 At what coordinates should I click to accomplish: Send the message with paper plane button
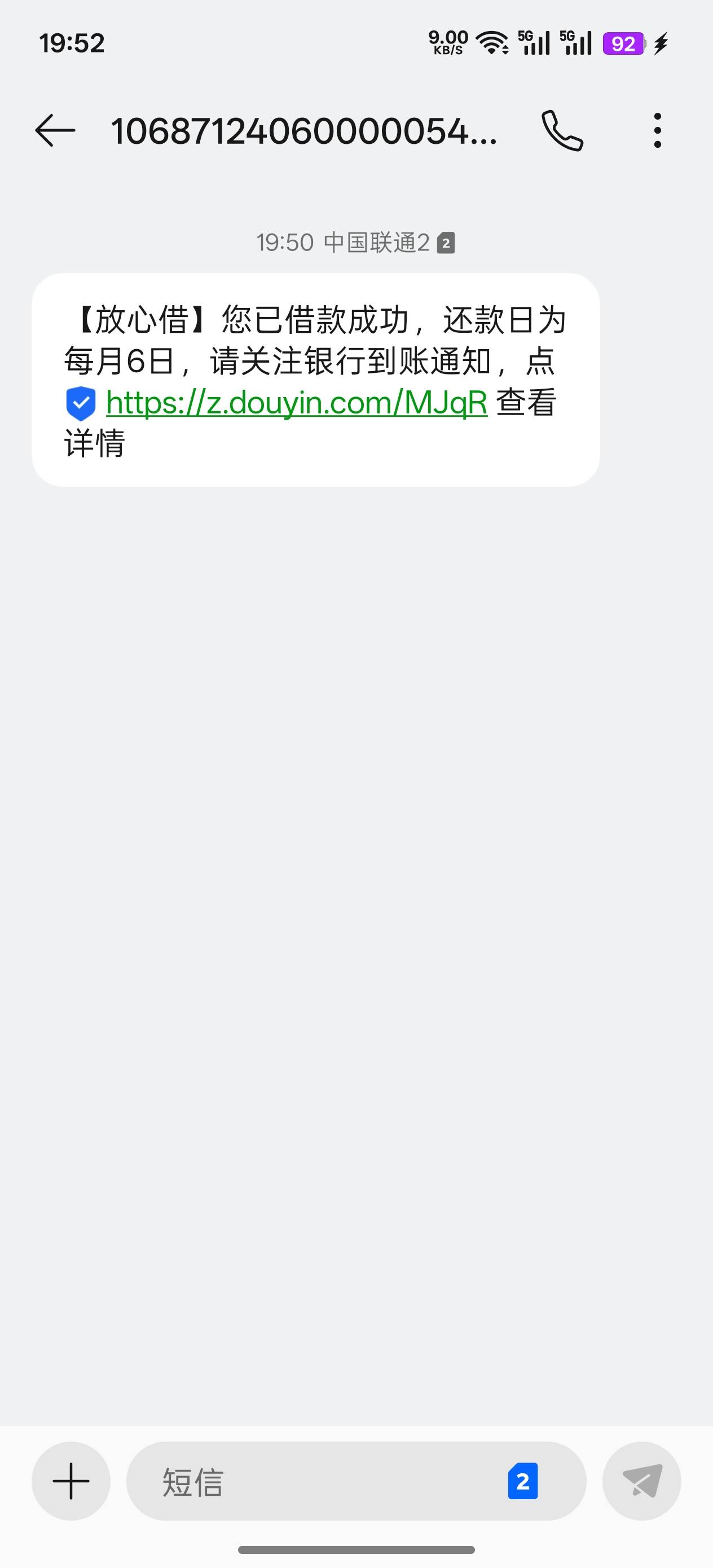[642, 1481]
